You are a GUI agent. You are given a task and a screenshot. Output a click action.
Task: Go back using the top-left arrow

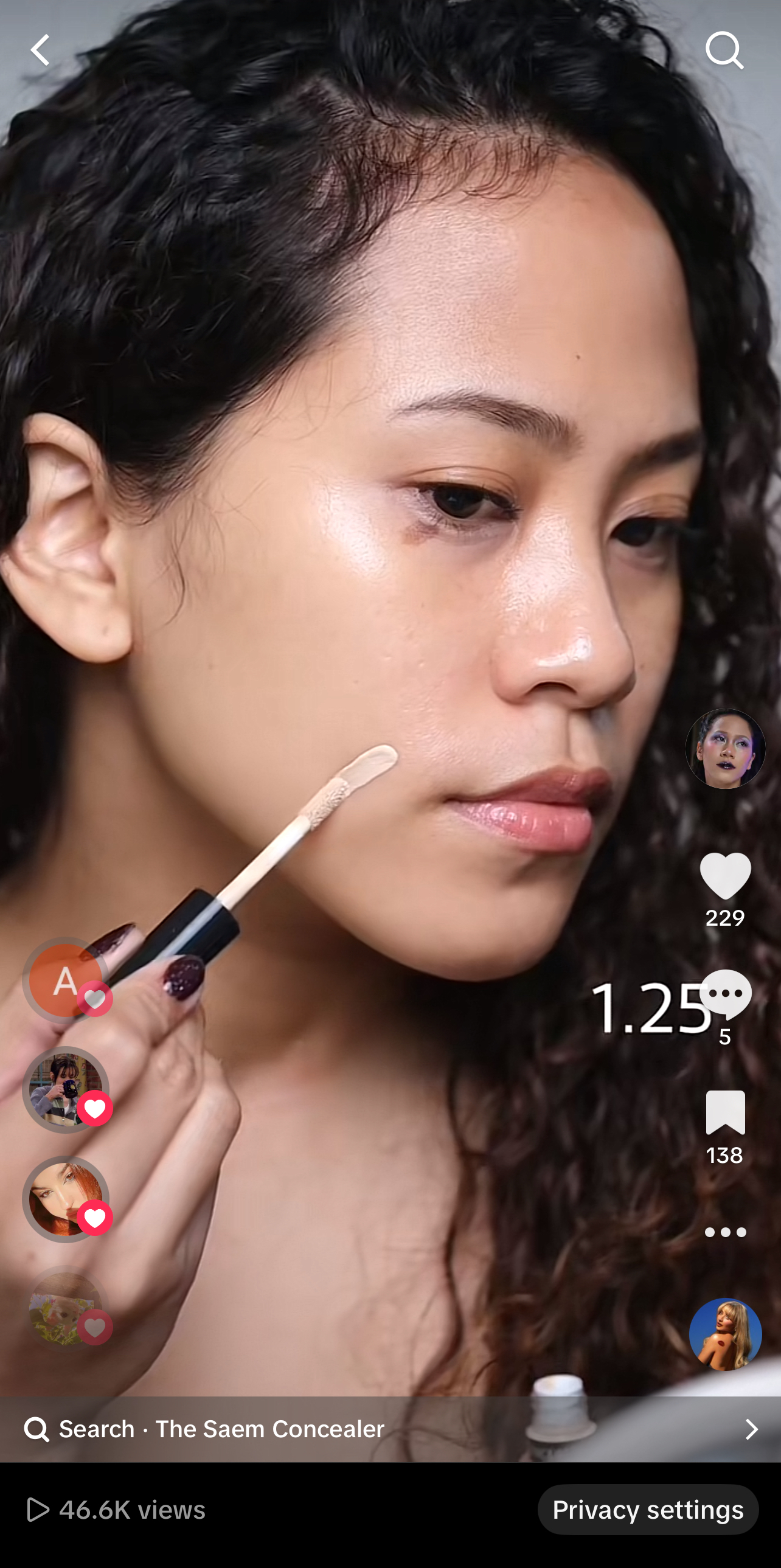tap(40, 50)
